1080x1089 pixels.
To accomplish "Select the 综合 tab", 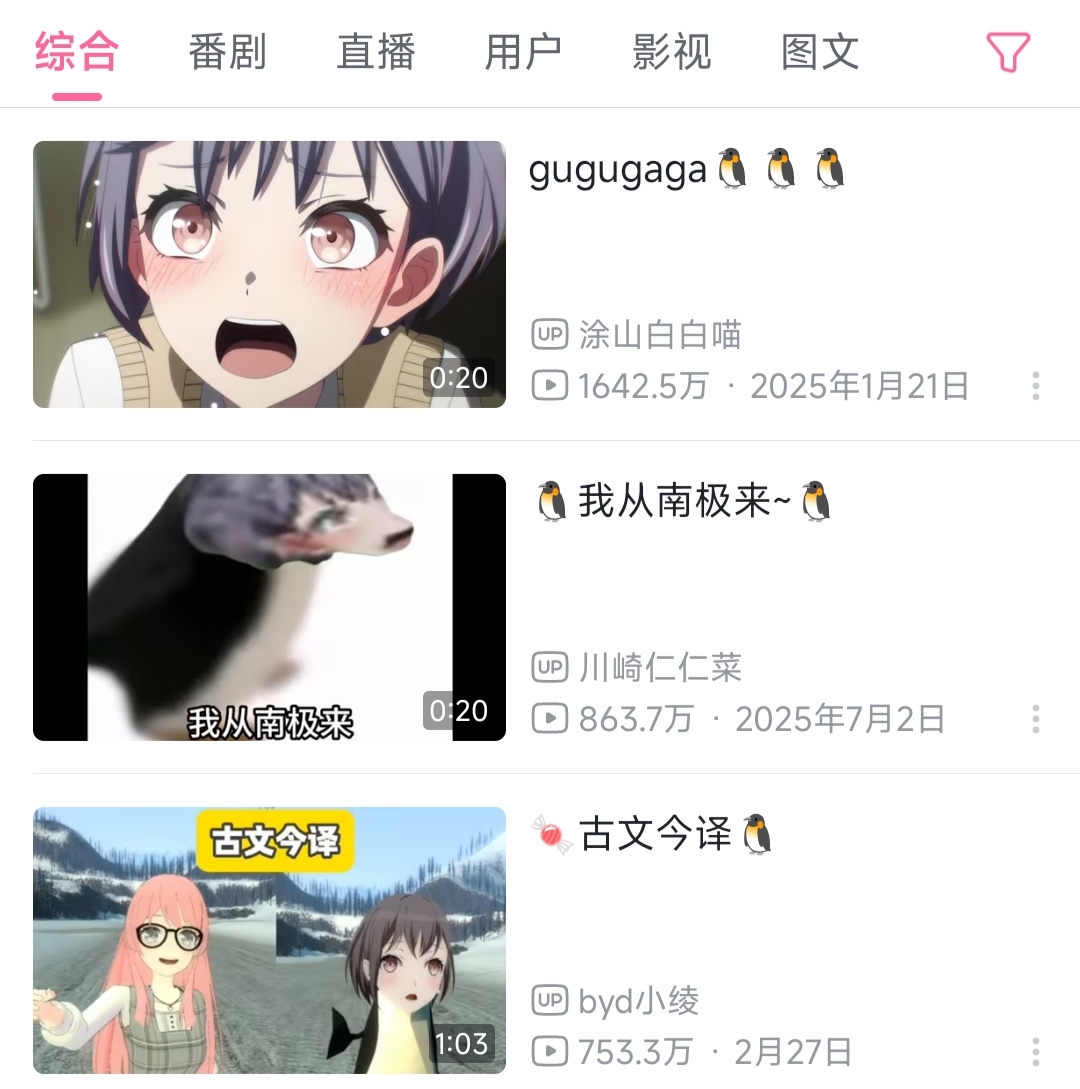I will 77,52.
